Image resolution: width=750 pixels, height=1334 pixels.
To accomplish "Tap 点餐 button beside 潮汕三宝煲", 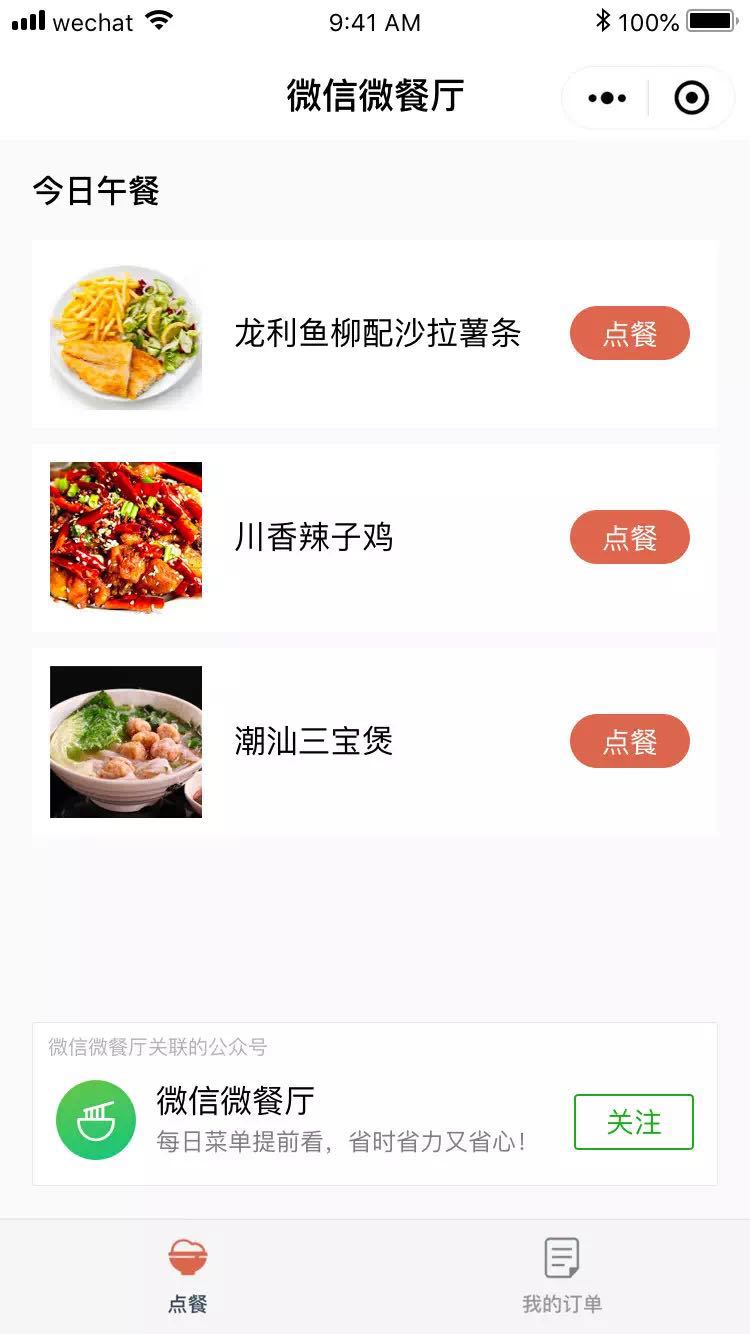I will tap(629, 741).
